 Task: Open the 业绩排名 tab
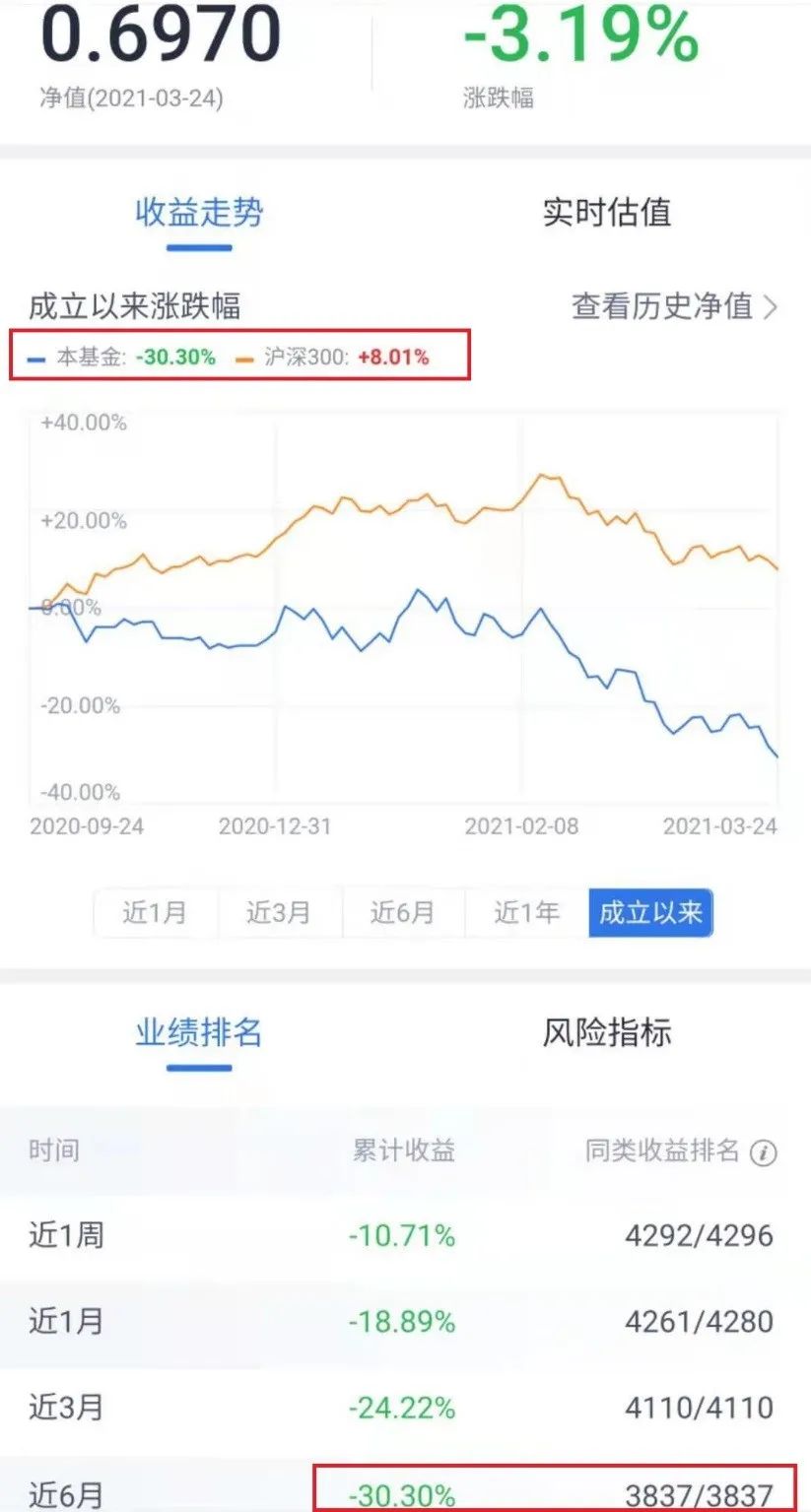click(x=199, y=1032)
